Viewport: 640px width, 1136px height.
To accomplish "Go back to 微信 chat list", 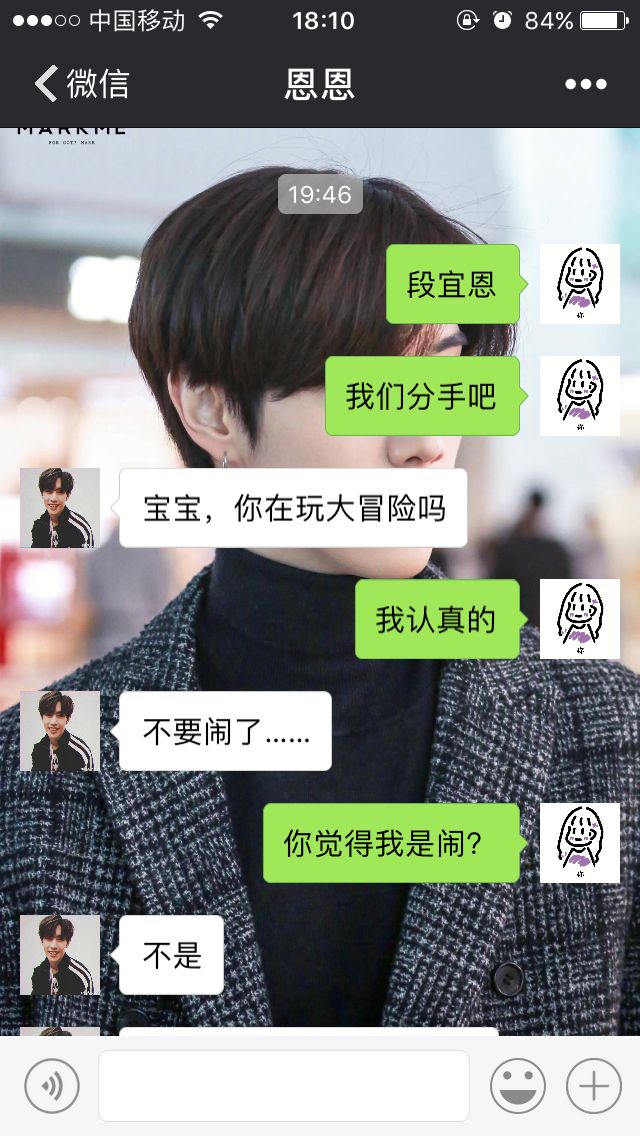I will pos(82,84).
